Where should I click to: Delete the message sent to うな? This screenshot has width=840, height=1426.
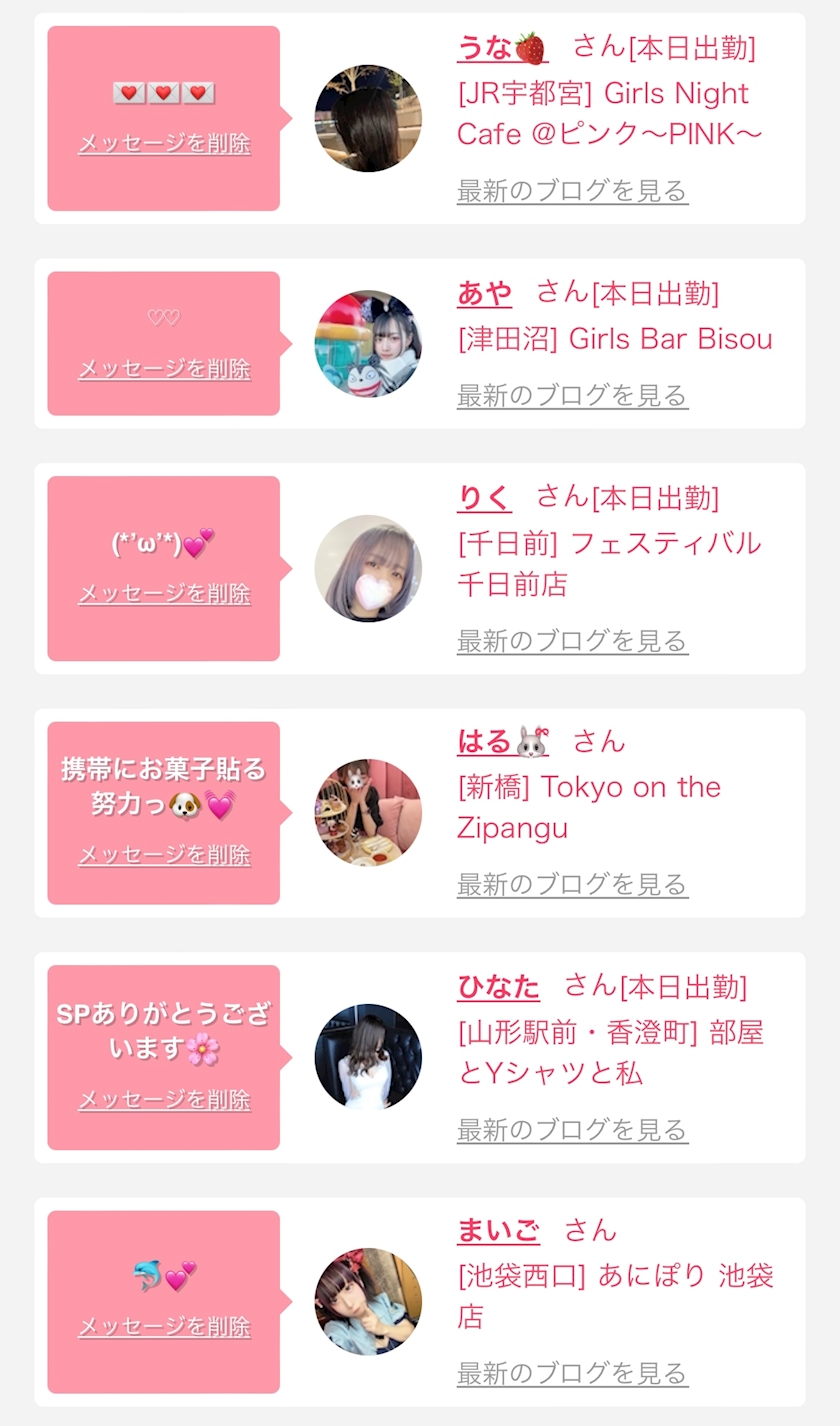pos(164,143)
